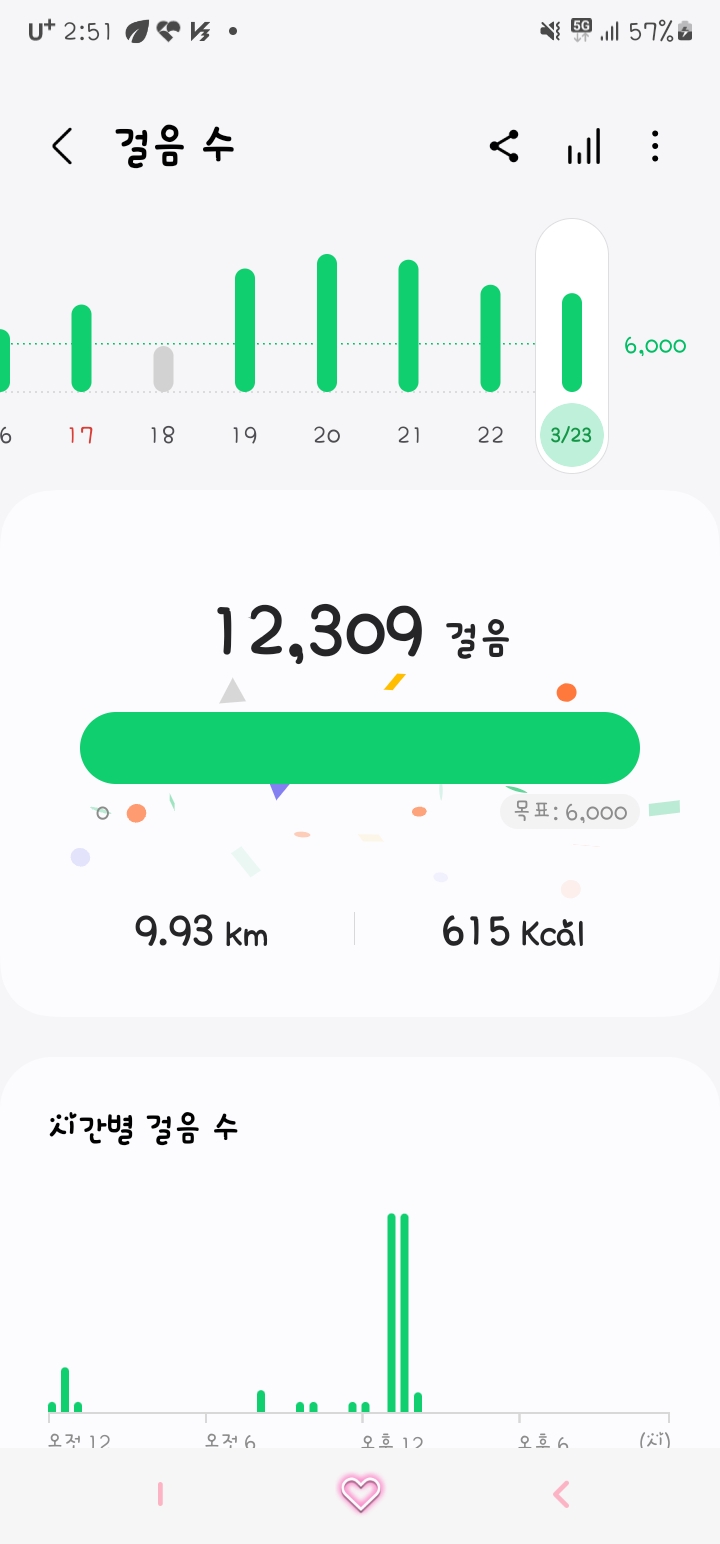Tap the system home heart button
The image size is (720, 1544).
[x=360, y=1494]
